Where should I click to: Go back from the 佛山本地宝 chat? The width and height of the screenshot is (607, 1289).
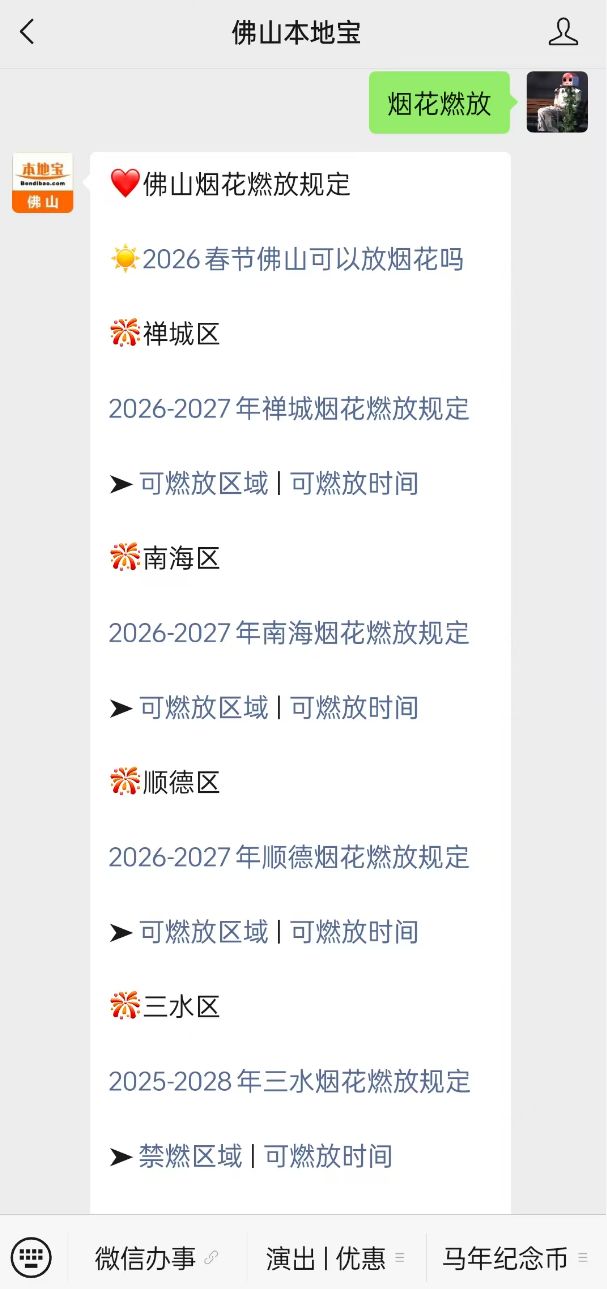(x=27, y=32)
